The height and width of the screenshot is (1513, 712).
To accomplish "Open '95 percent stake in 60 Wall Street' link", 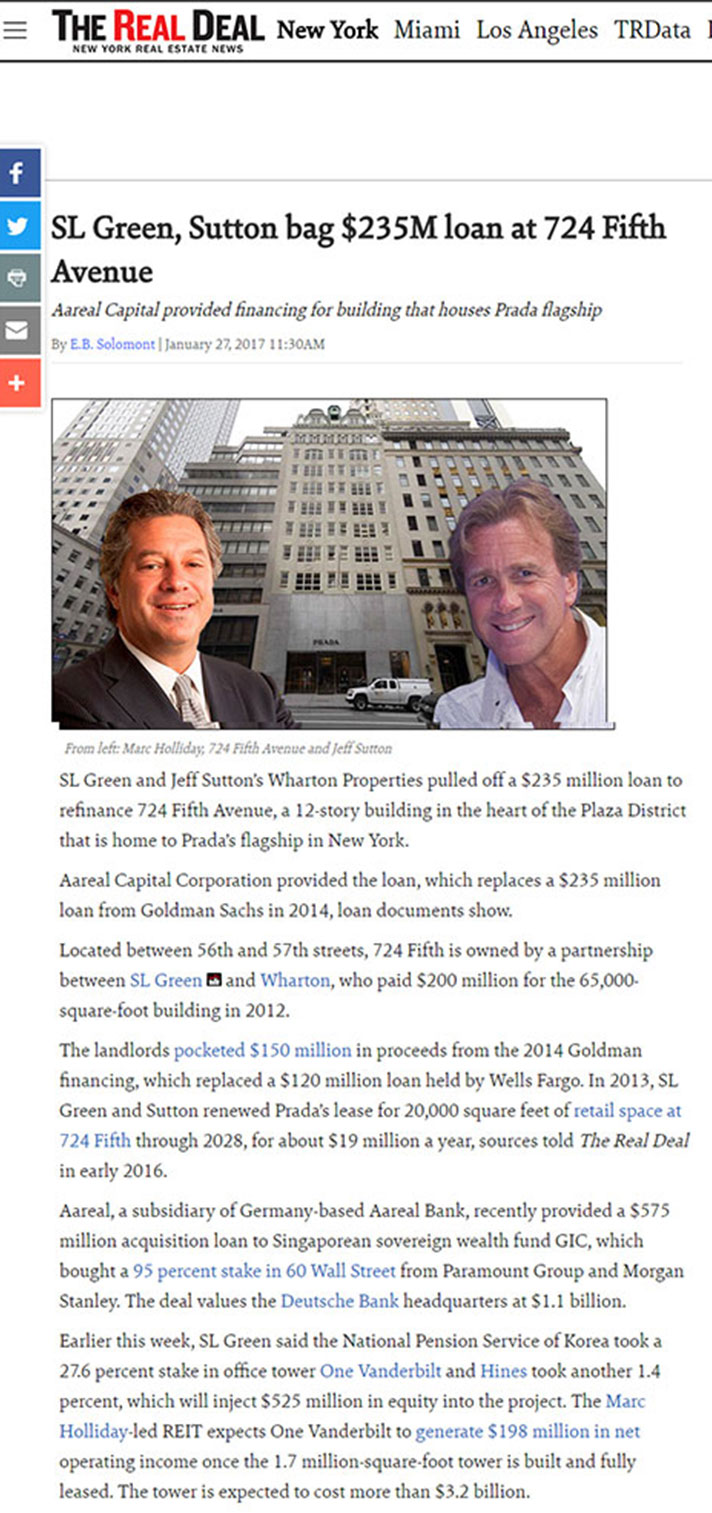I will click(264, 1271).
